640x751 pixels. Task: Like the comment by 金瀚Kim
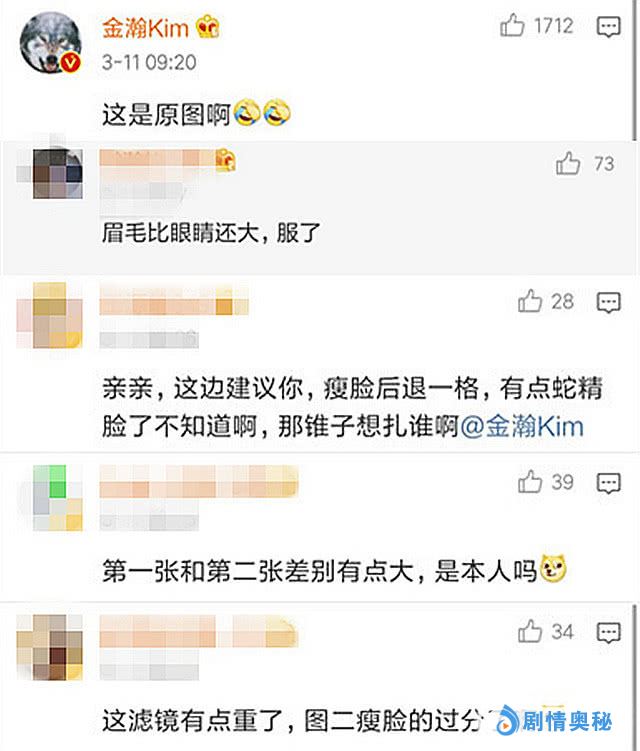coord(513,27)
